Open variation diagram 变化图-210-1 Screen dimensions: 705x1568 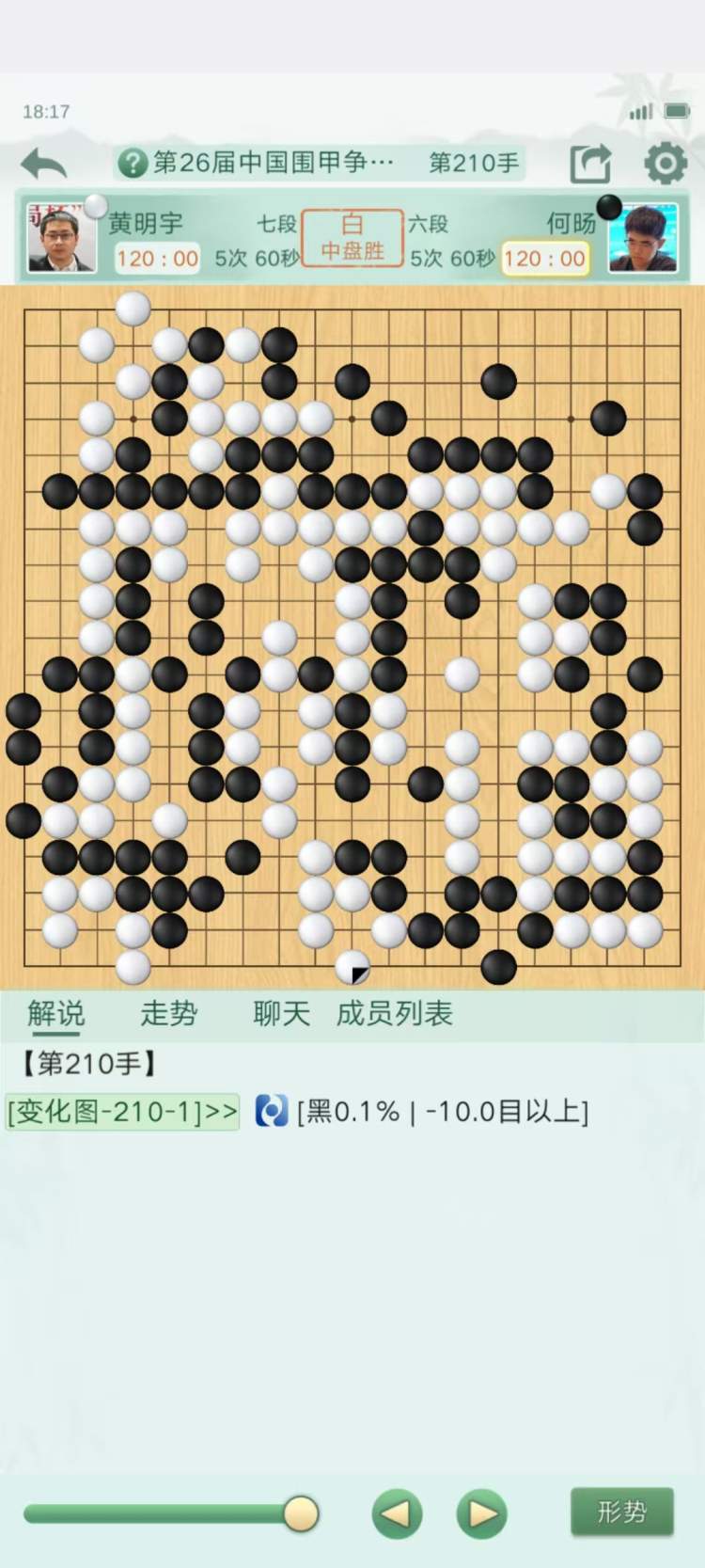pos(122,1112)
